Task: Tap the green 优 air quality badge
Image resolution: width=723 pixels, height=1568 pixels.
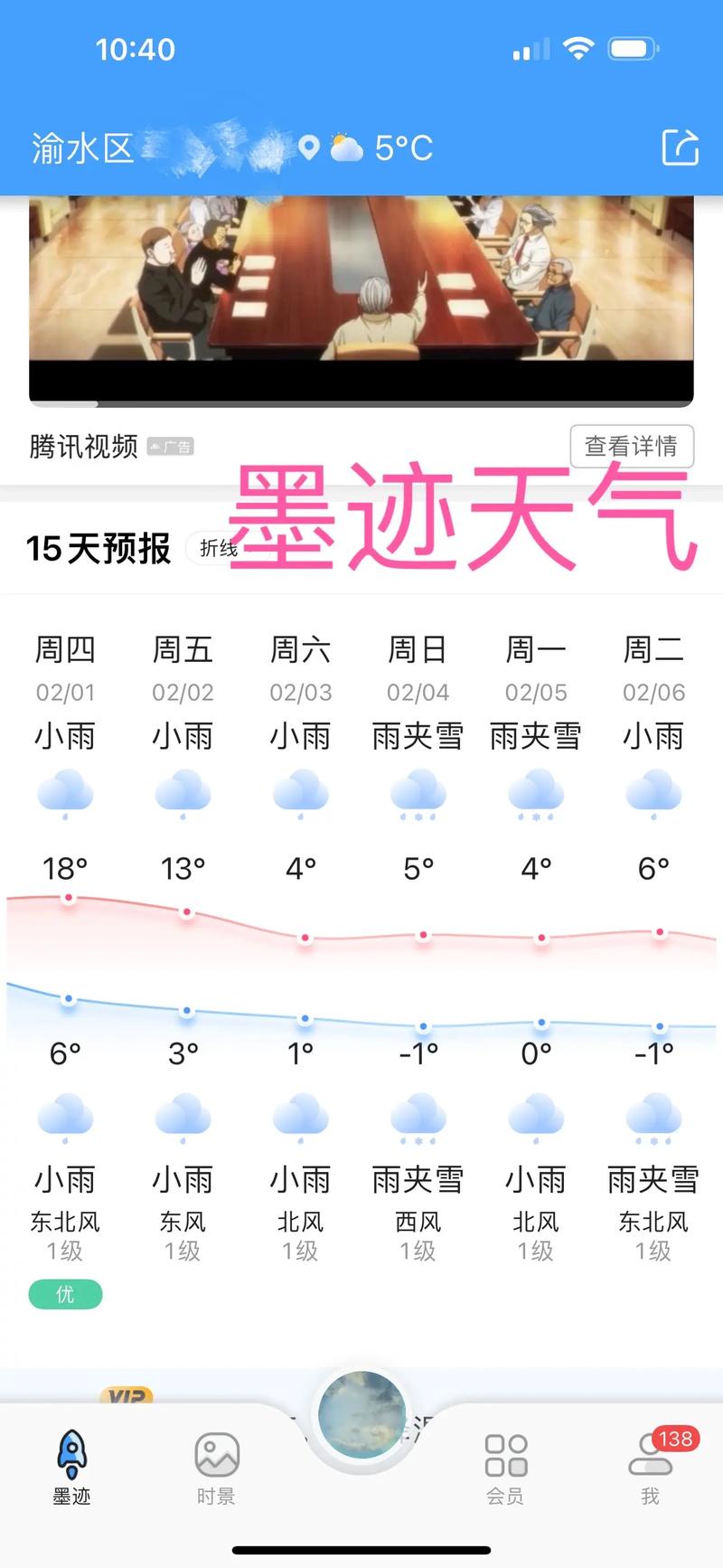Action: (x=63, y=1294)
